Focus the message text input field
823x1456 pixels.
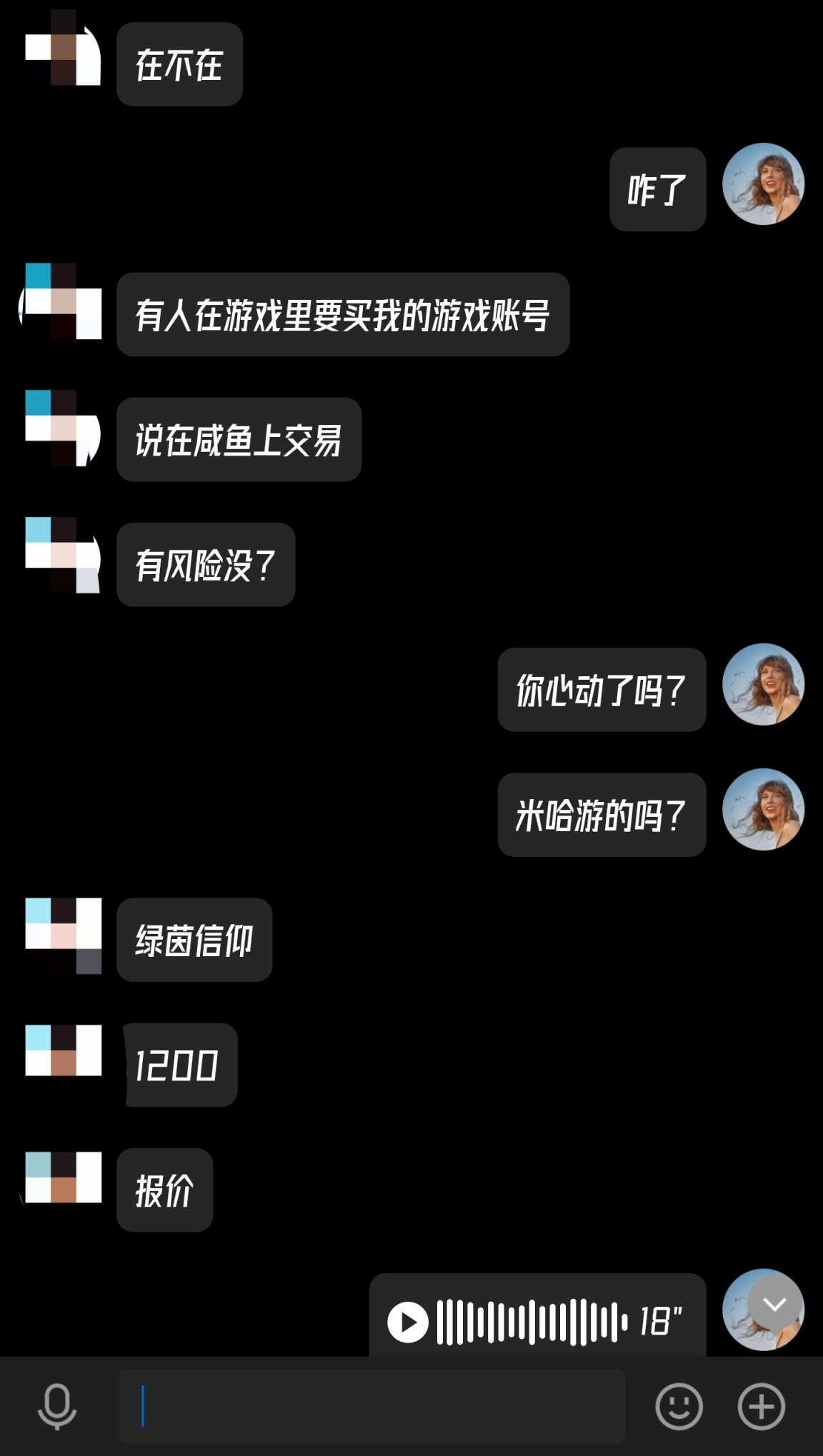(x=371, y=1406)
